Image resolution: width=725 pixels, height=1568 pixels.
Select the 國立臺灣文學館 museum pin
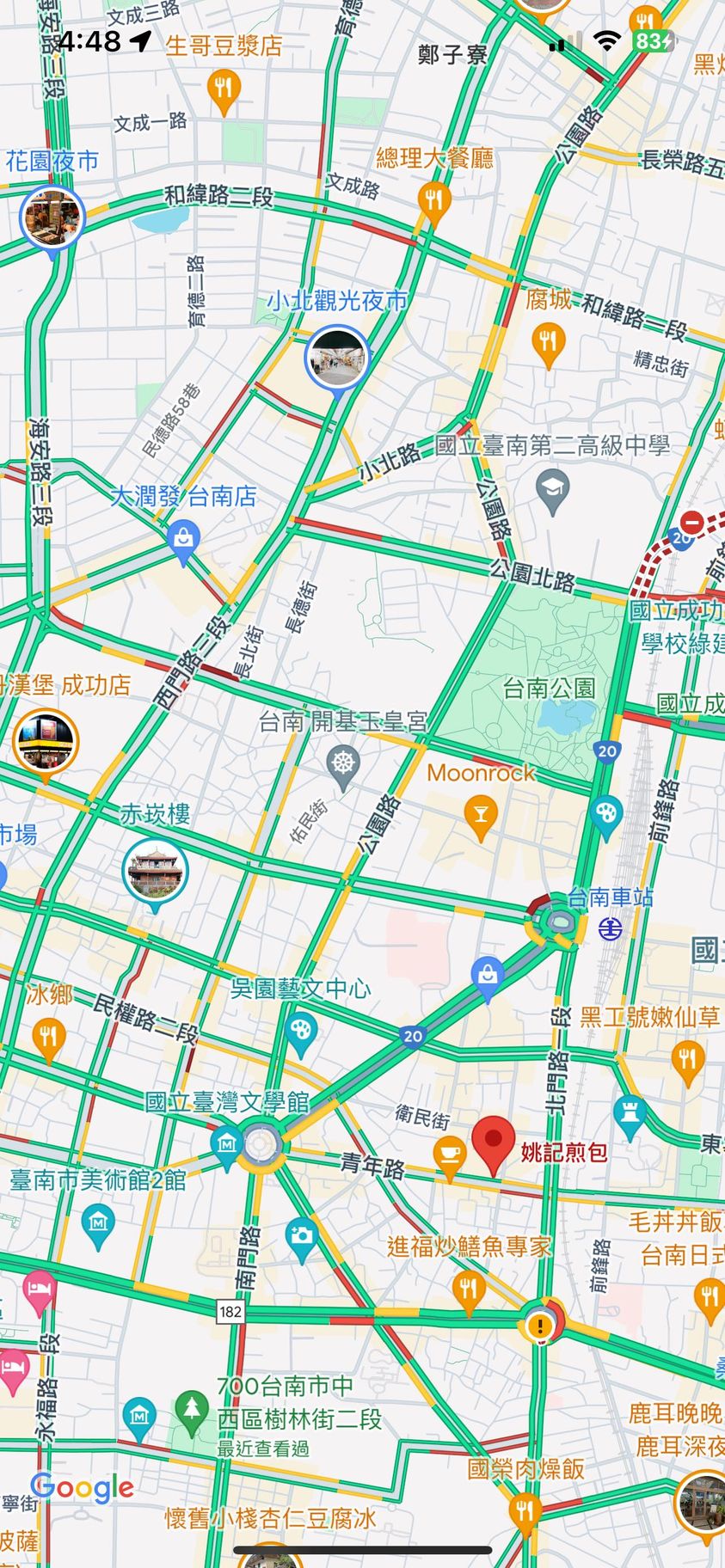(227, 1145)
